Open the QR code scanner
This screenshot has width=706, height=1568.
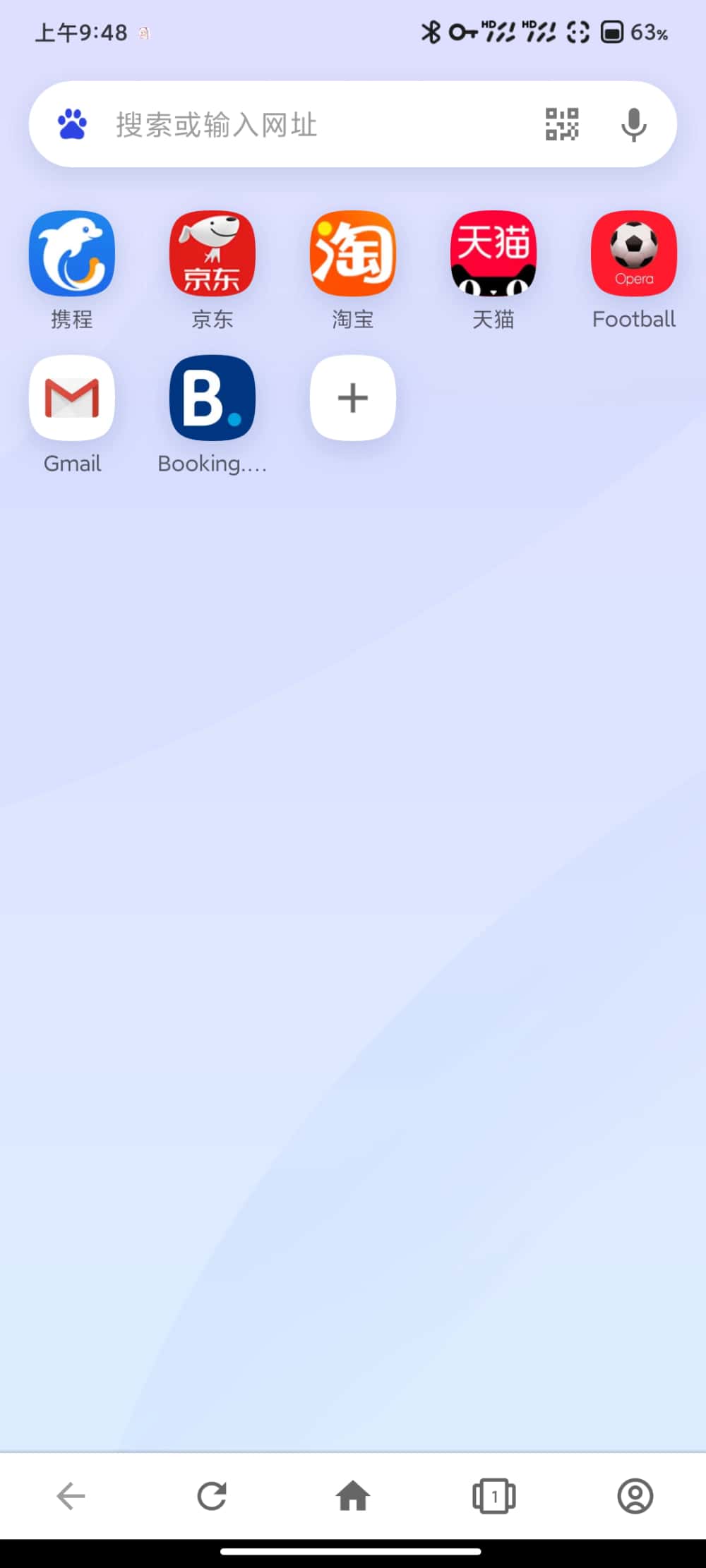[562, 125]
